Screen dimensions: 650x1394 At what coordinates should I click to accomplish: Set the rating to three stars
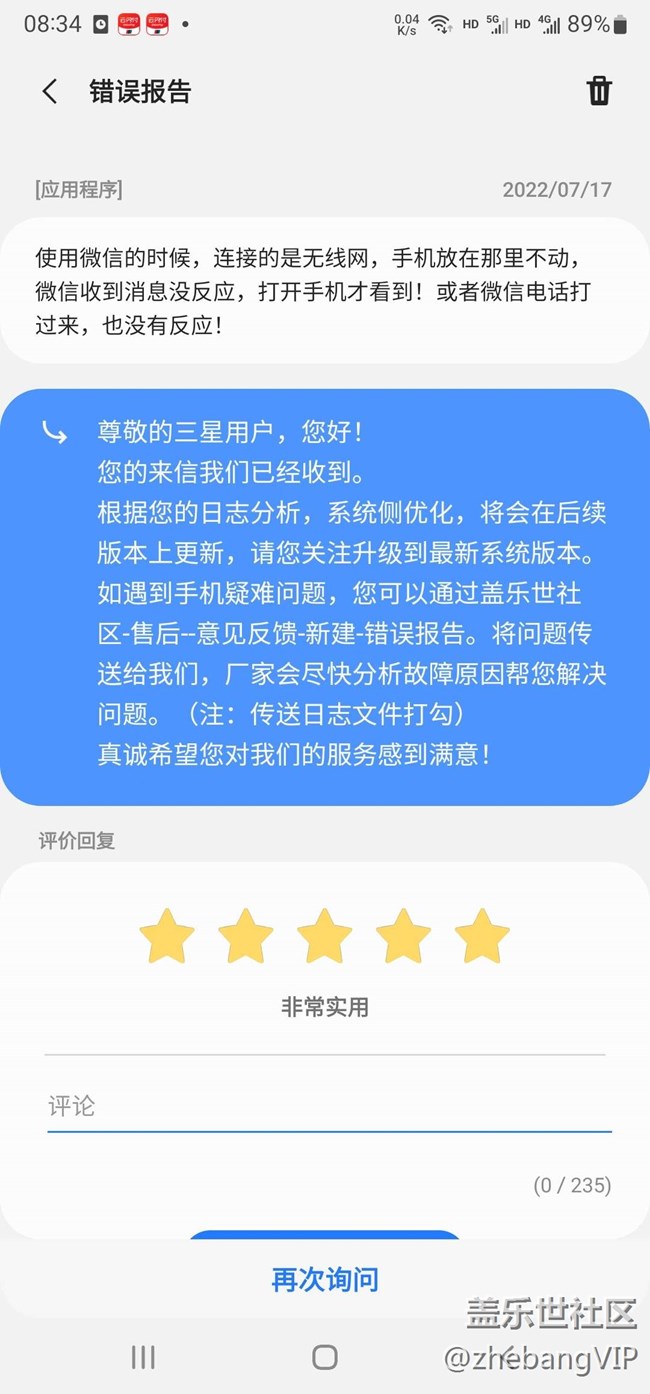pyautogui.click(x=324, y=936)
